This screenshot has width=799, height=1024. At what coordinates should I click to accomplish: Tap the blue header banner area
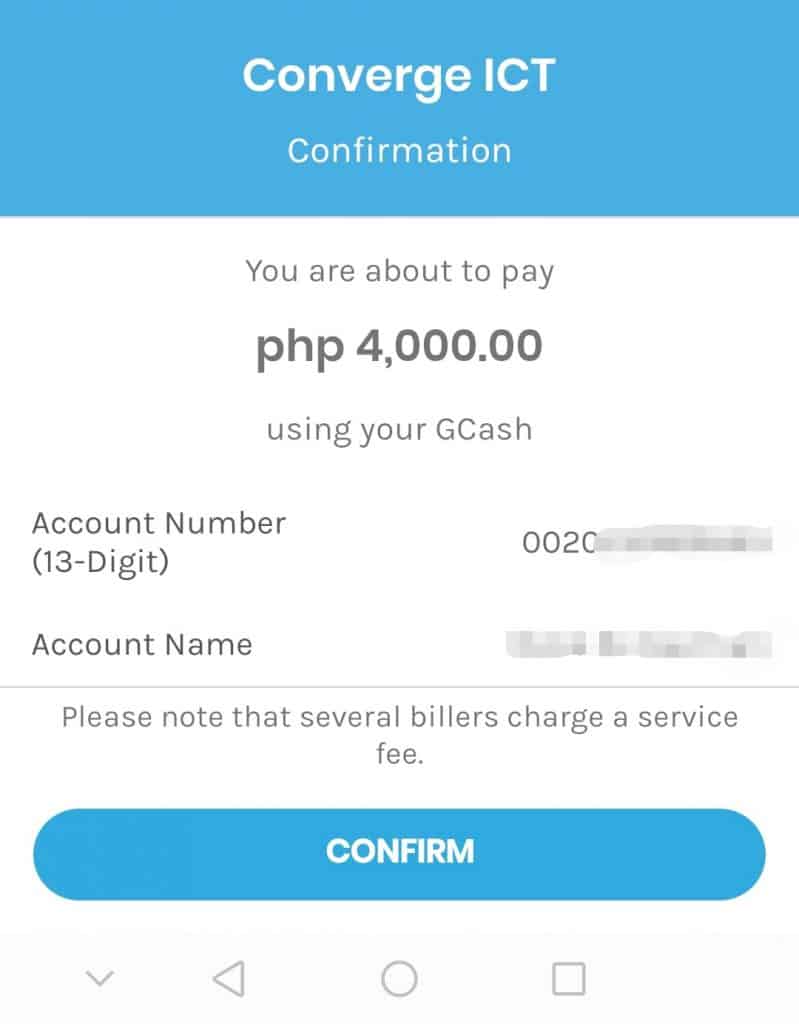coord(399,110)
